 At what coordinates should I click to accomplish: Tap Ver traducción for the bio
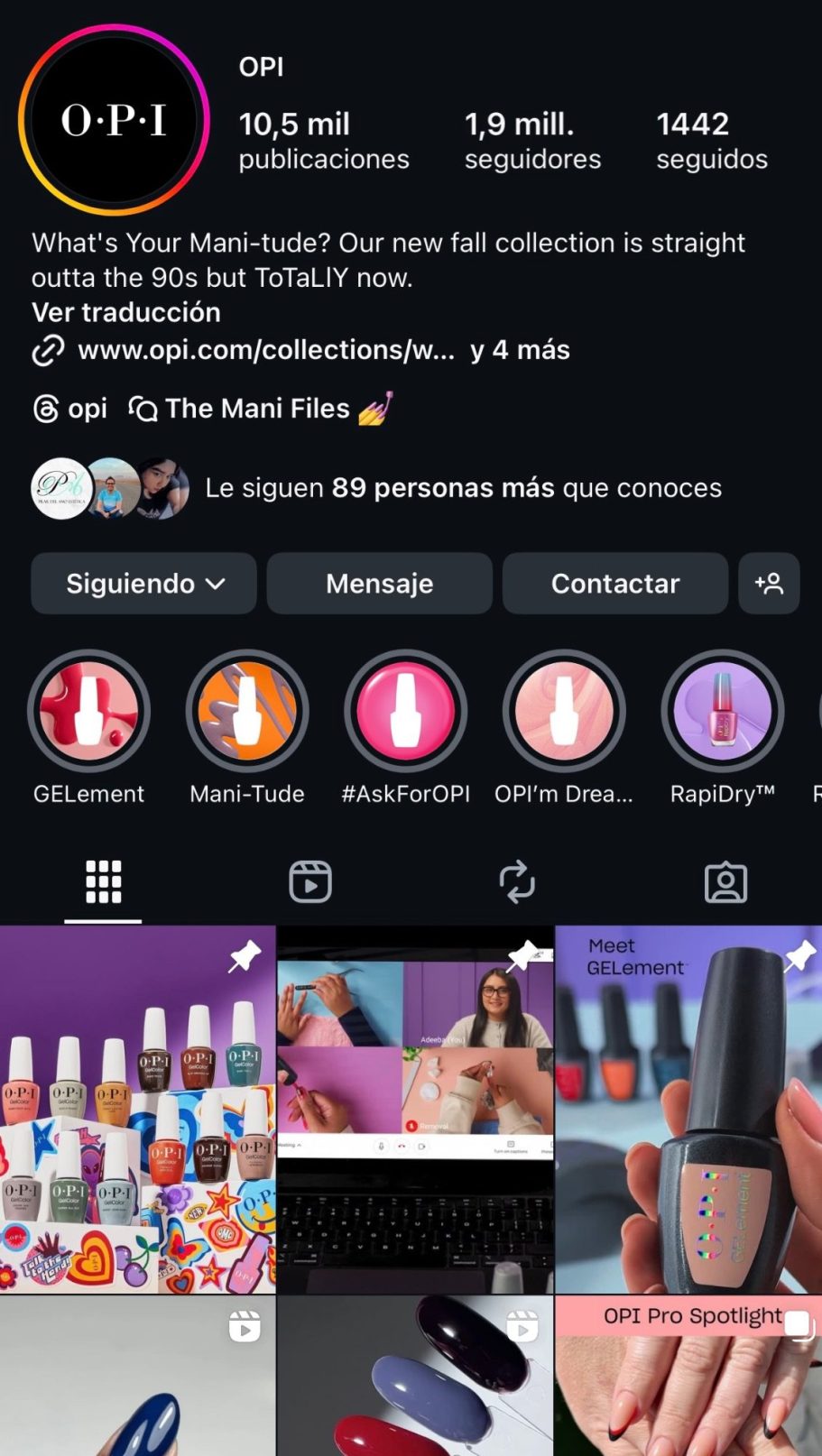pyautogui.click(x=126, y=312)
